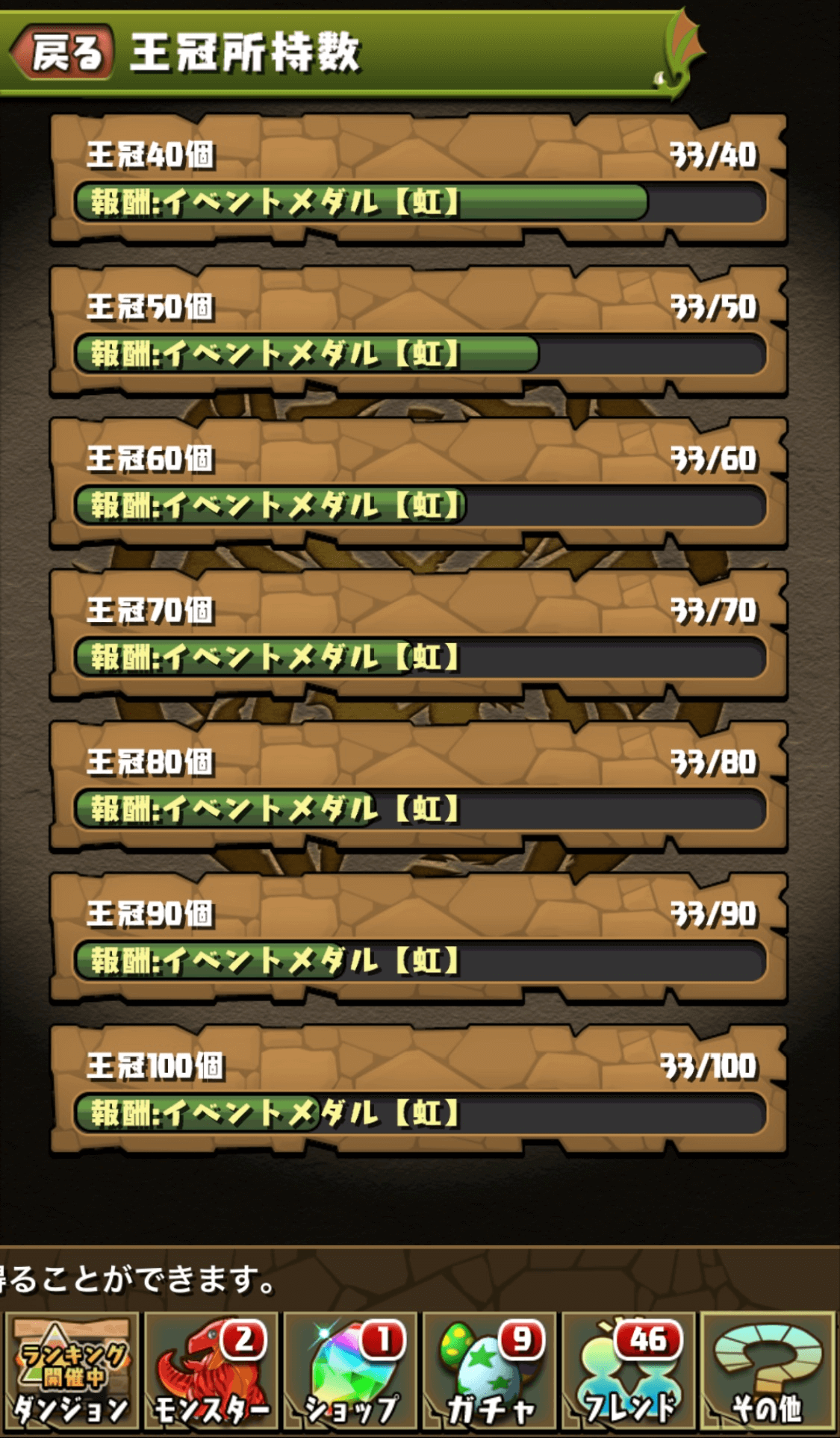This screenshot has width=840, height=1438.
Task: Select the 王冠50個 reward row
Action: [x=418, y=332]
